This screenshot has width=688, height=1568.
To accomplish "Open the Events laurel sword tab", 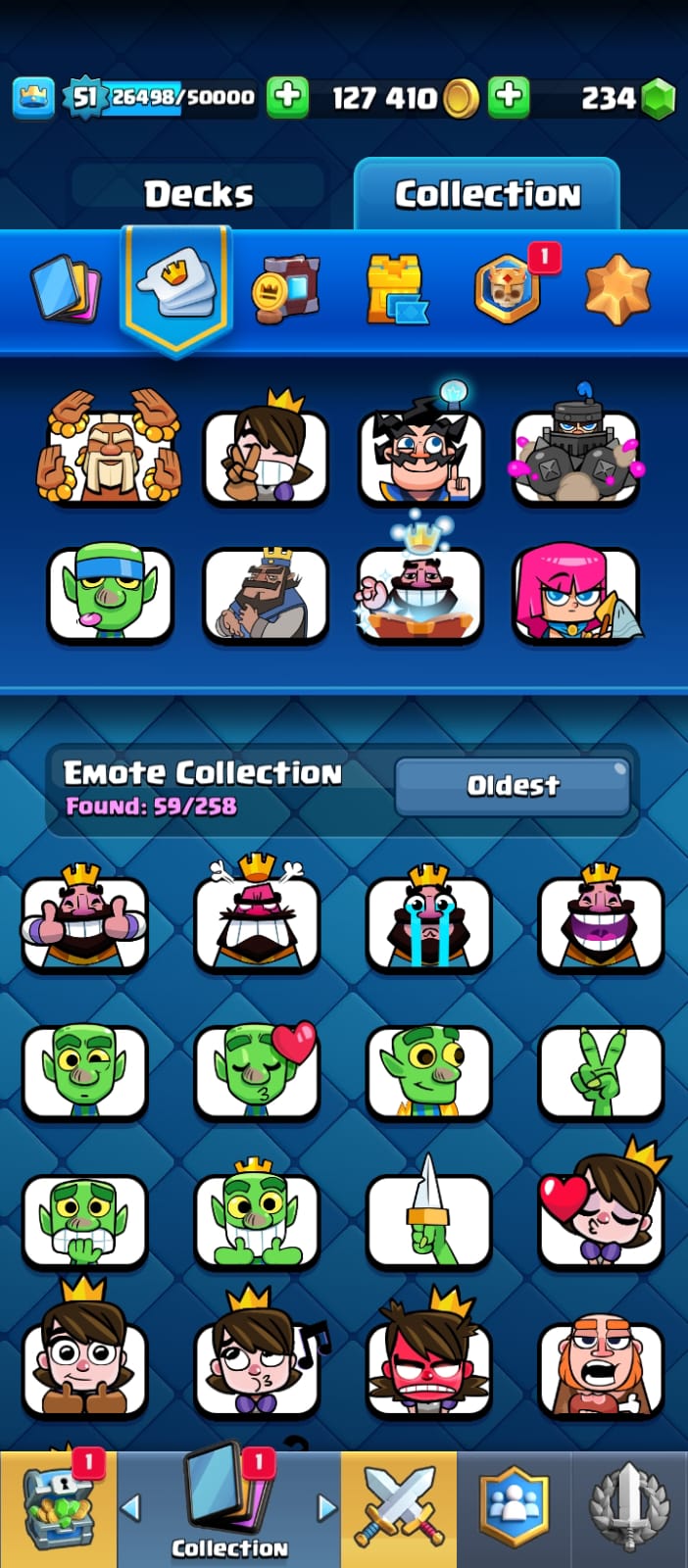I will click(629, 1508).
